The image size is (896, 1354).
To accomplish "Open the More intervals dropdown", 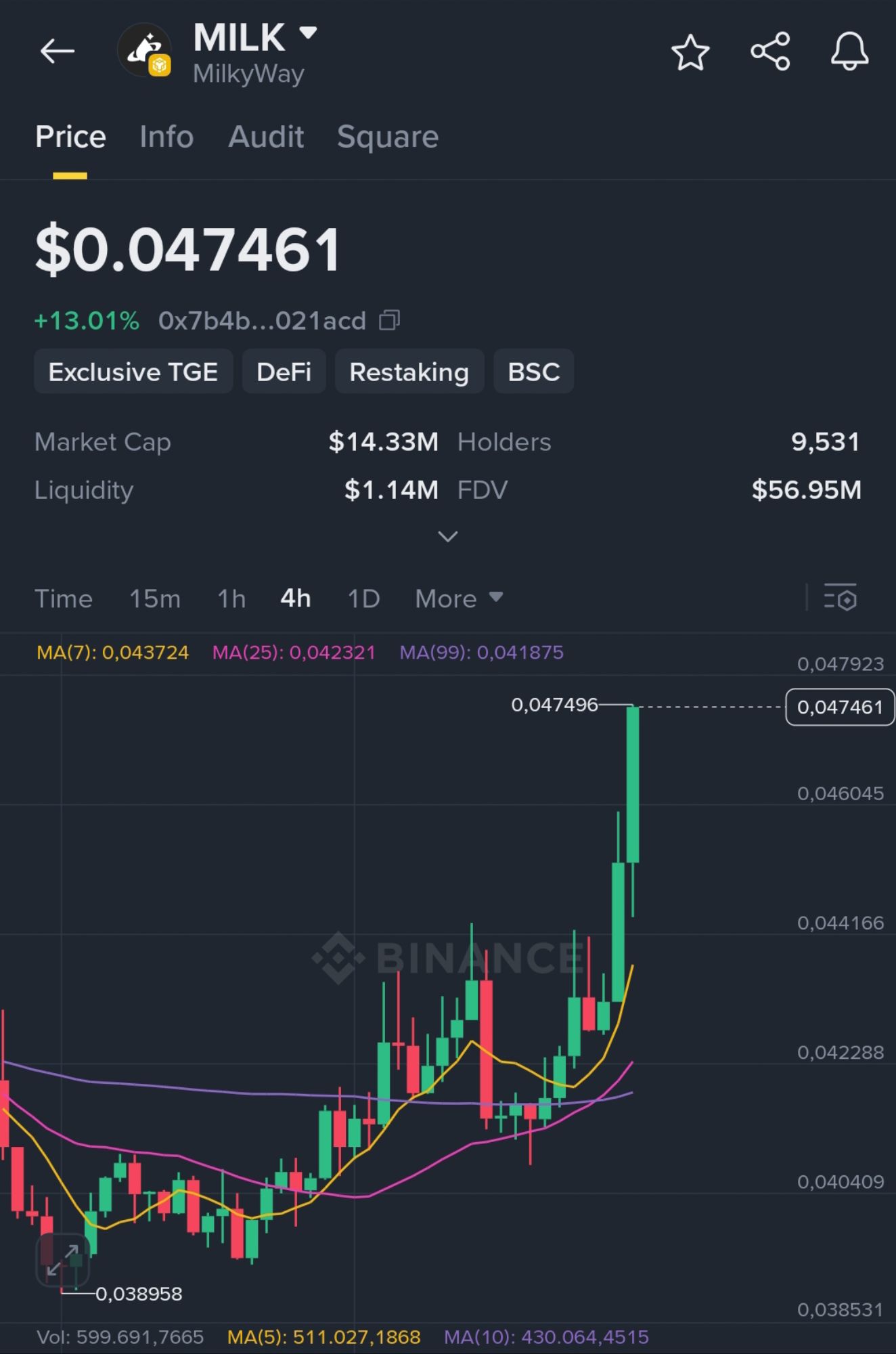I will [x=458, y=598].
